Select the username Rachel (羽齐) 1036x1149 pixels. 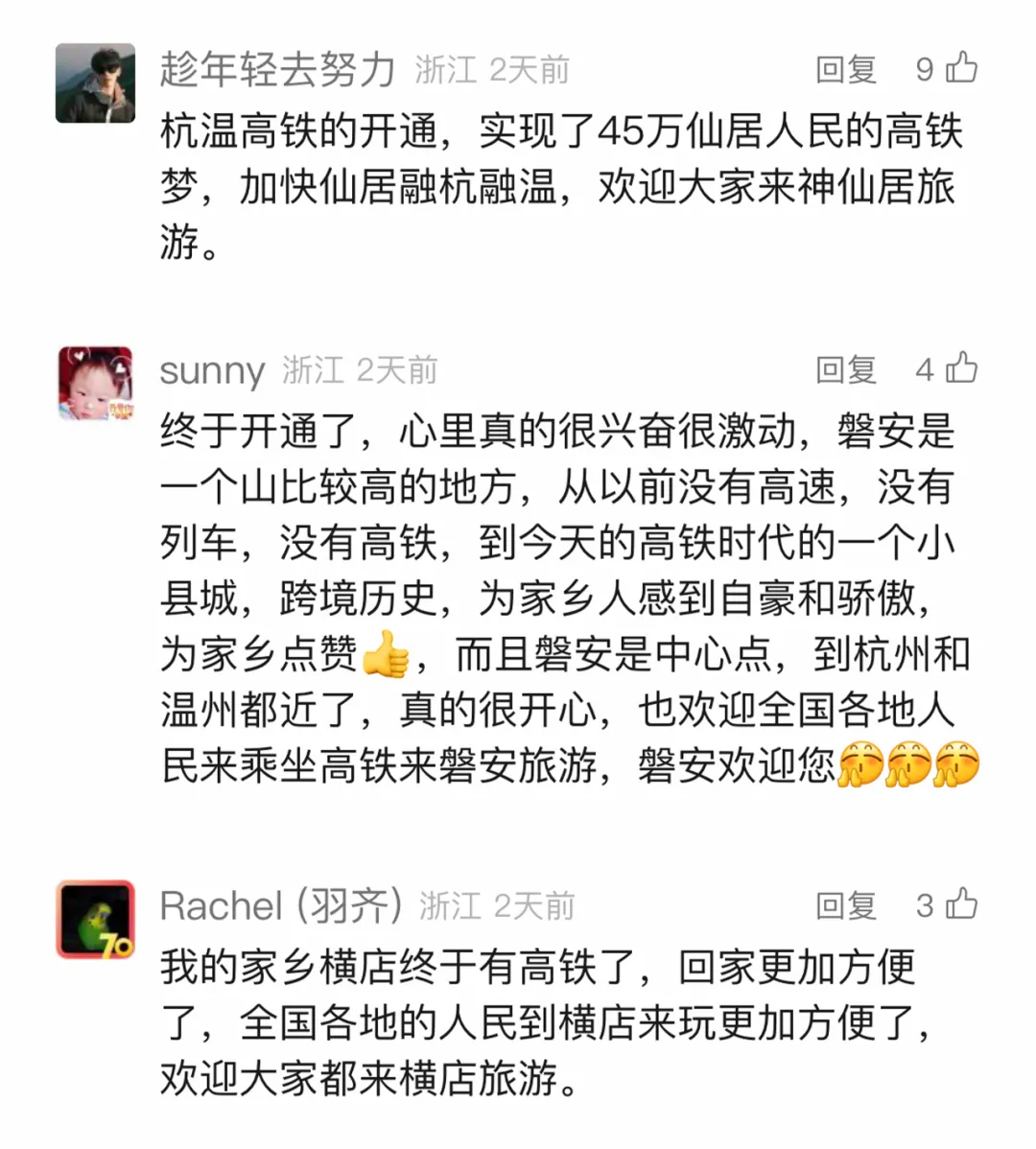click(x=280, y=905)
